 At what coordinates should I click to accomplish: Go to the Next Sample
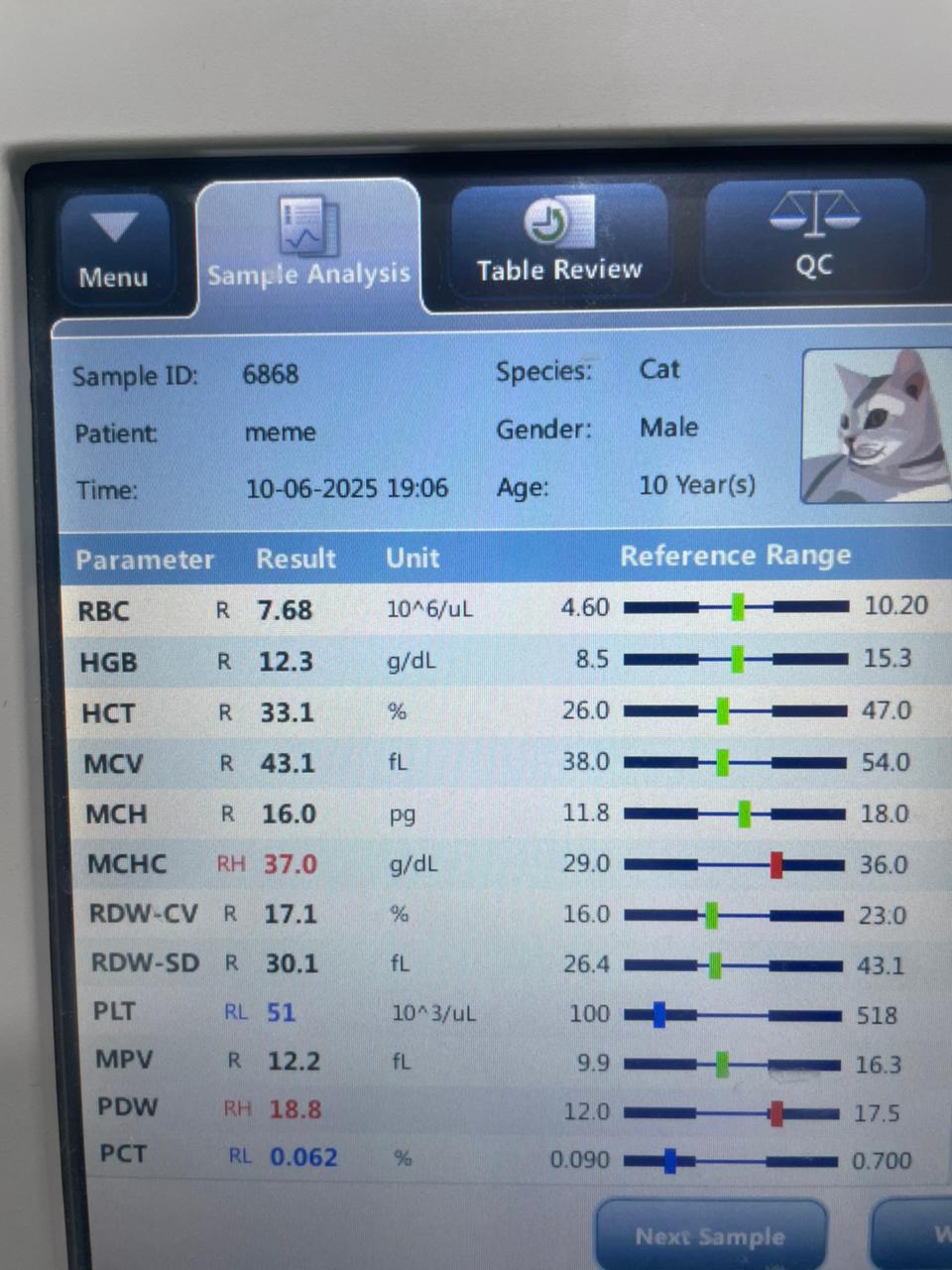710,1235
